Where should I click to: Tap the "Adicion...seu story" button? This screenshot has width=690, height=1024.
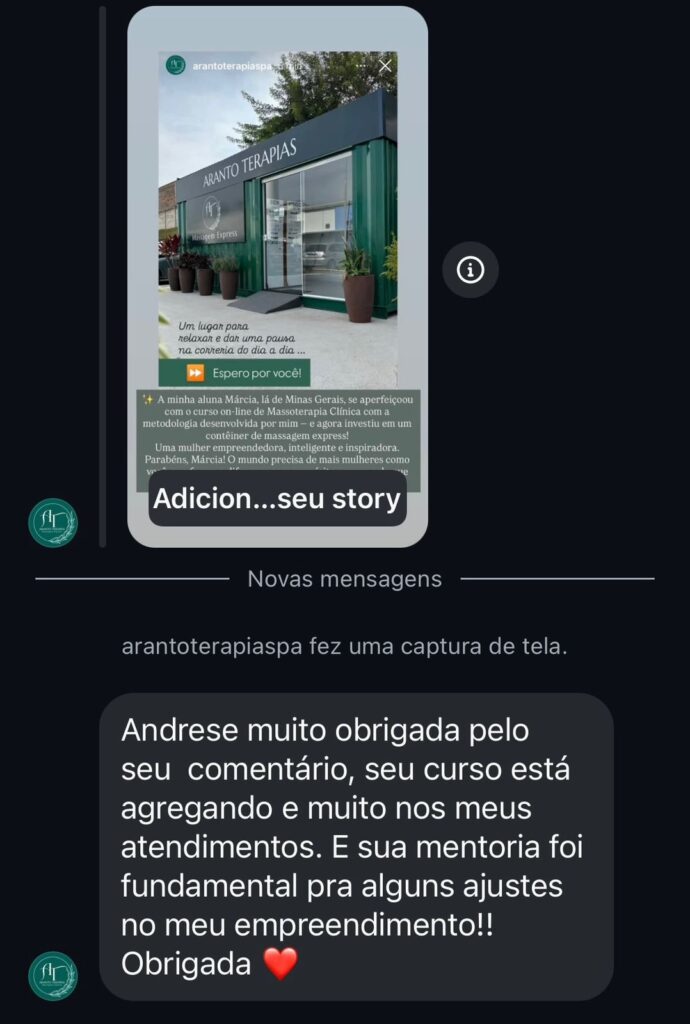(277, 498)
